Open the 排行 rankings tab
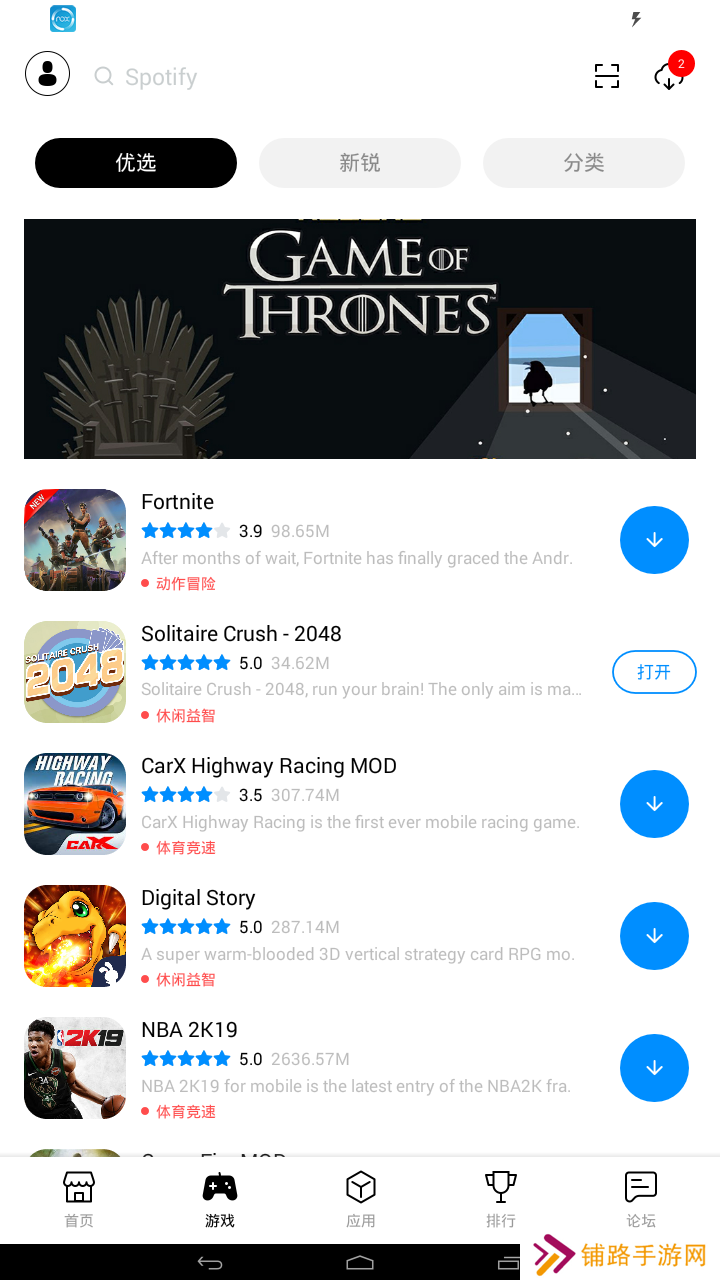720x1280 pixels. pos(500,1199)
